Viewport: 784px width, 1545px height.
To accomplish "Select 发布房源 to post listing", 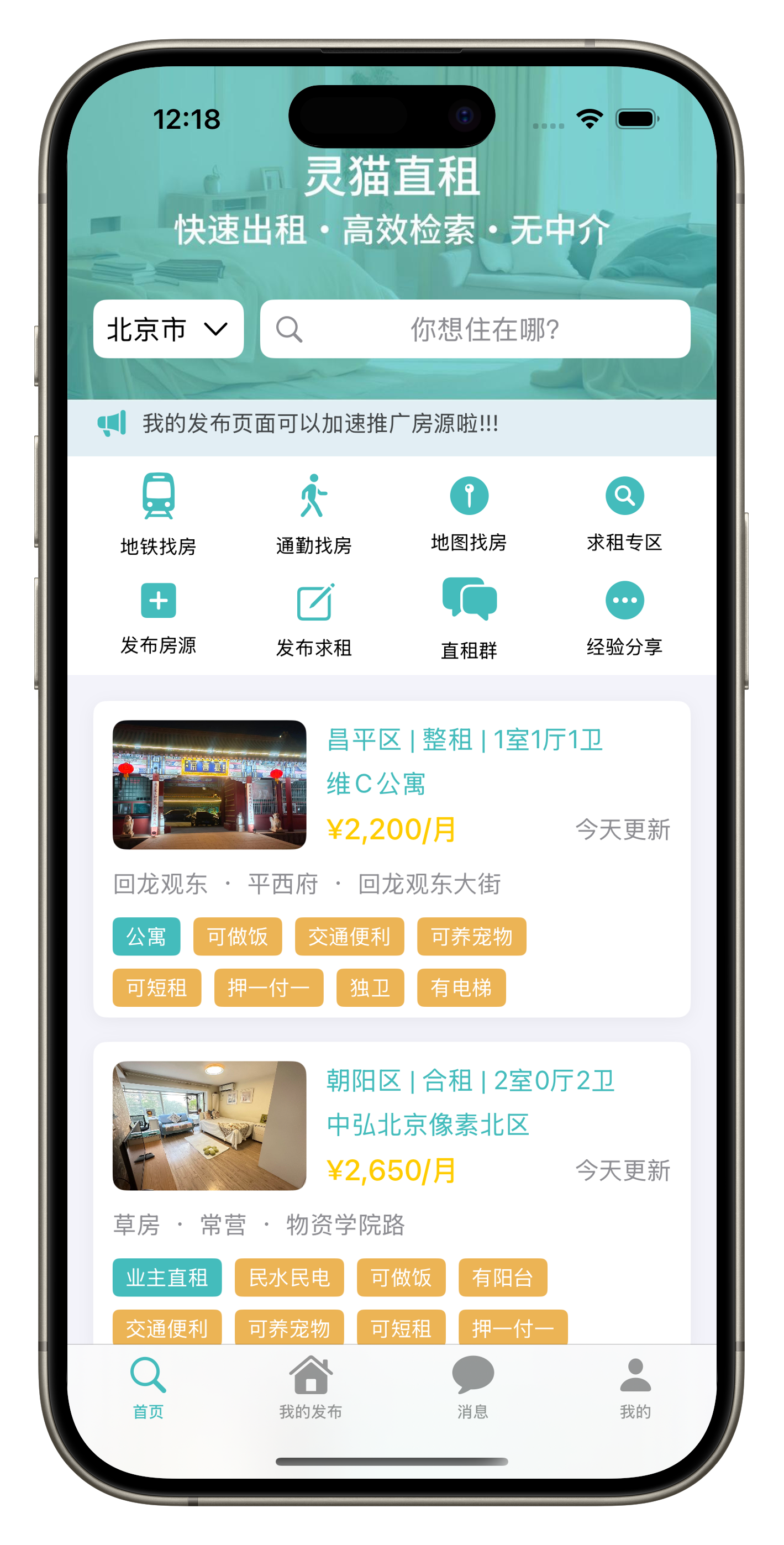I will (x=159, y=618).
